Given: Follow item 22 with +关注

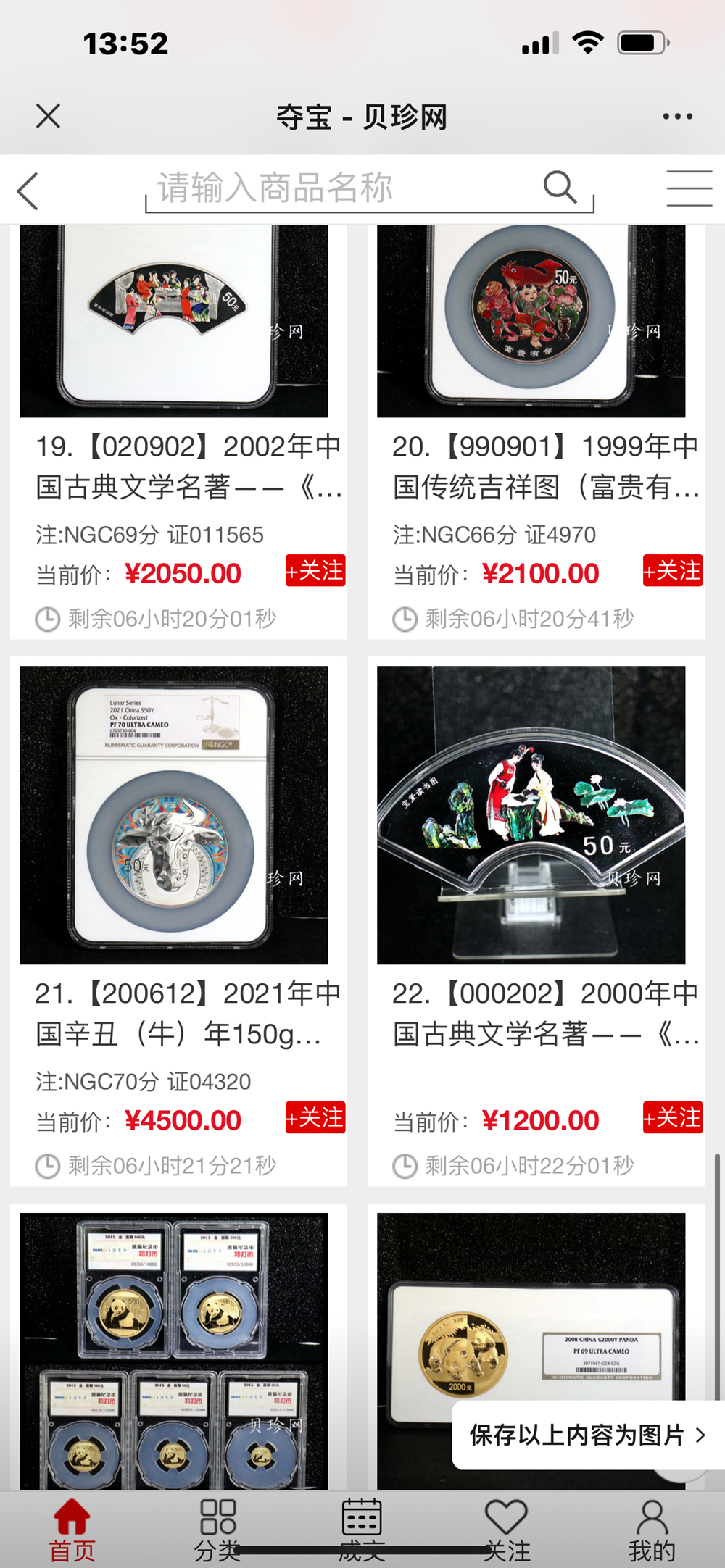Looking at the screenshot, I should point(673,1117).
